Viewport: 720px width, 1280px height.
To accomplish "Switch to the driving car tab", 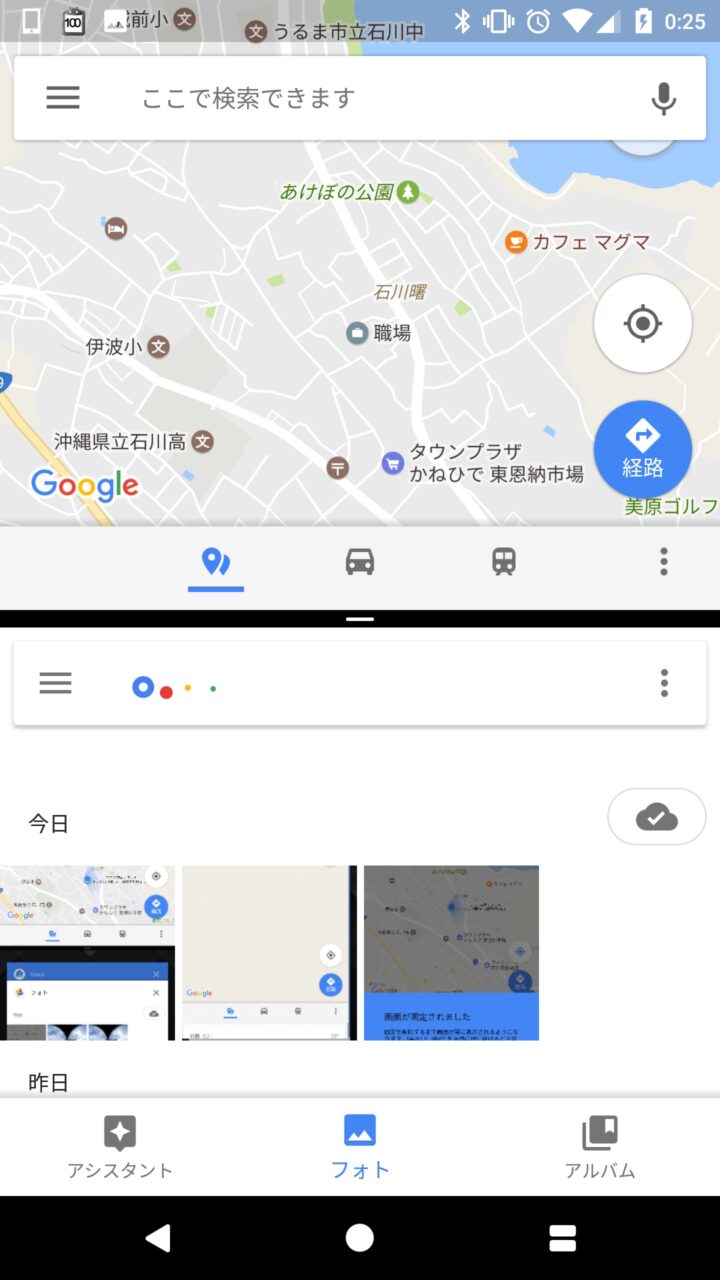I will 360,562.
